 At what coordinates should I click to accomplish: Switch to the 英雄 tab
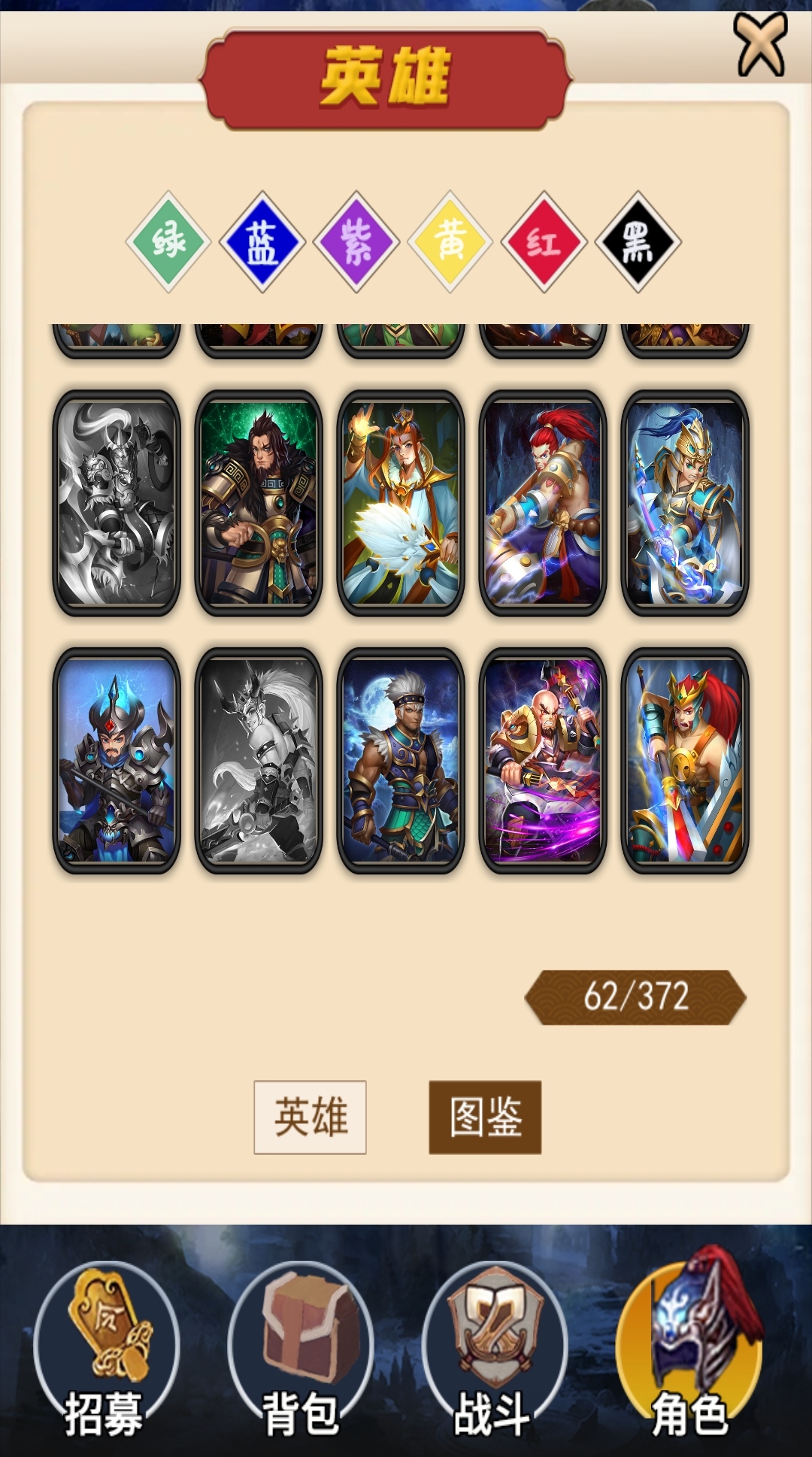(310, 1117)
